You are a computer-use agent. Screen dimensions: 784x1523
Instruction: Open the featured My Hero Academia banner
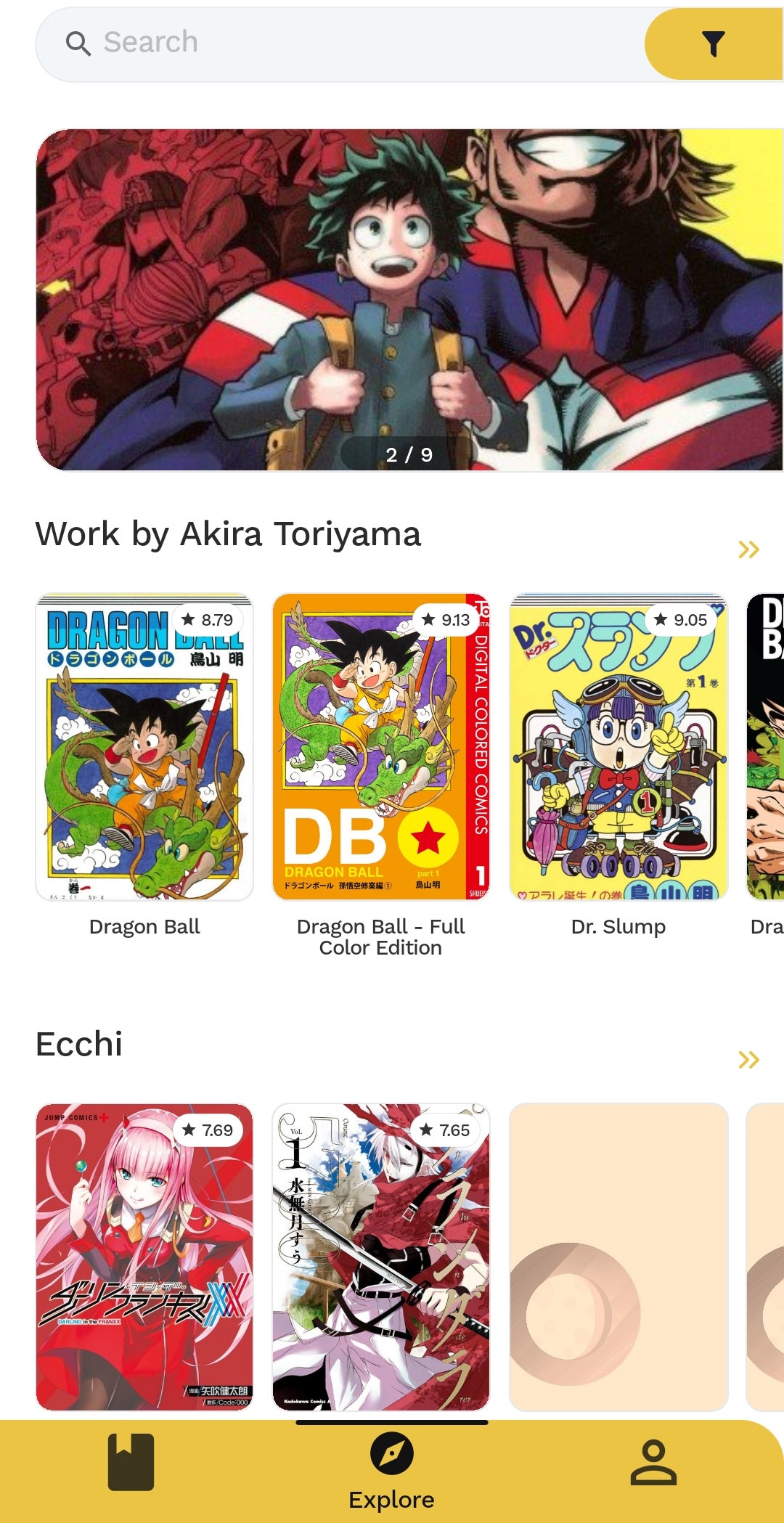pyautogui.click(x=409, y=300)
